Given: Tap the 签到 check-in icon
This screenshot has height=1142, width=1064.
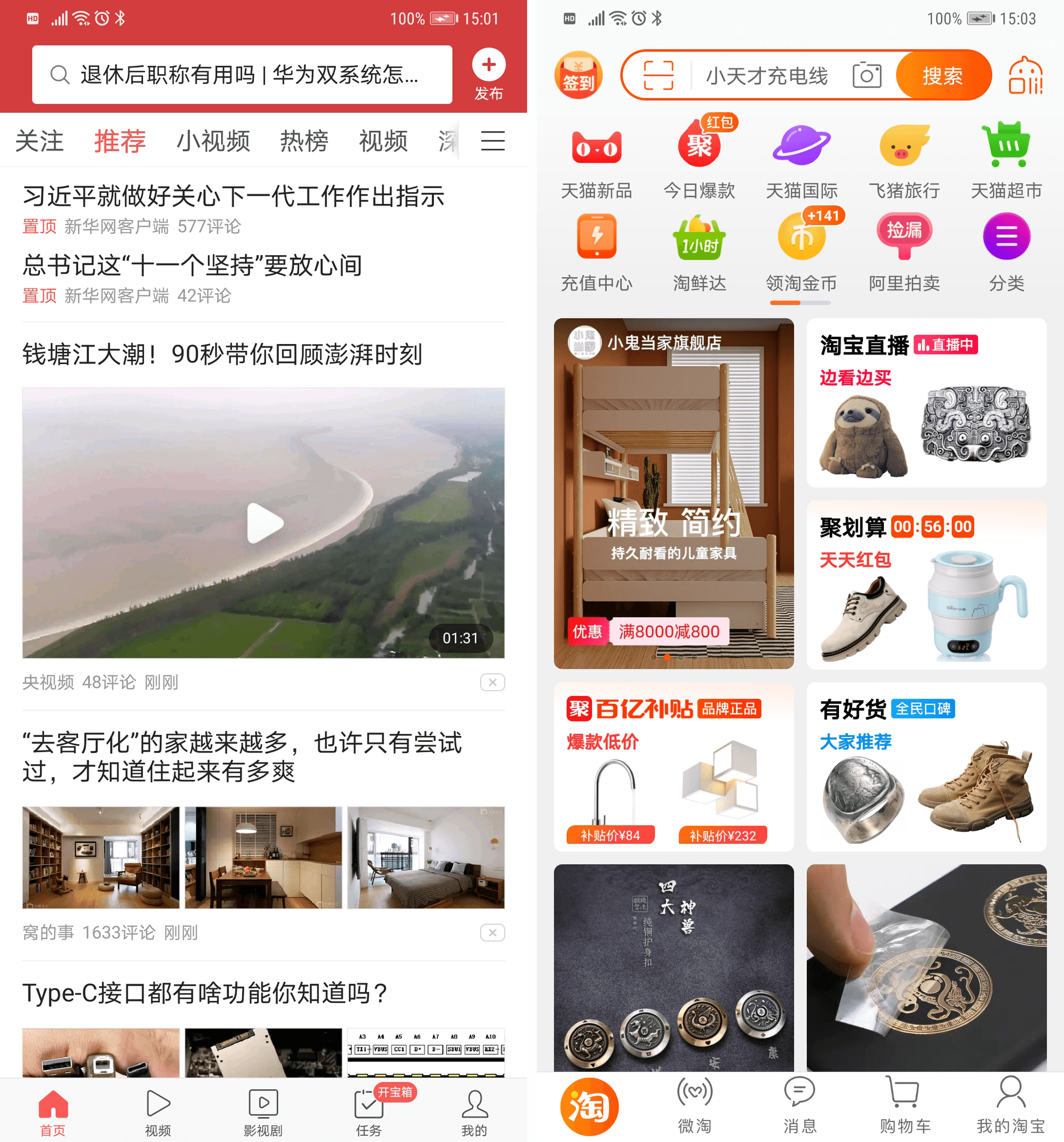Looking at the screenshot, I should point(578,75).
